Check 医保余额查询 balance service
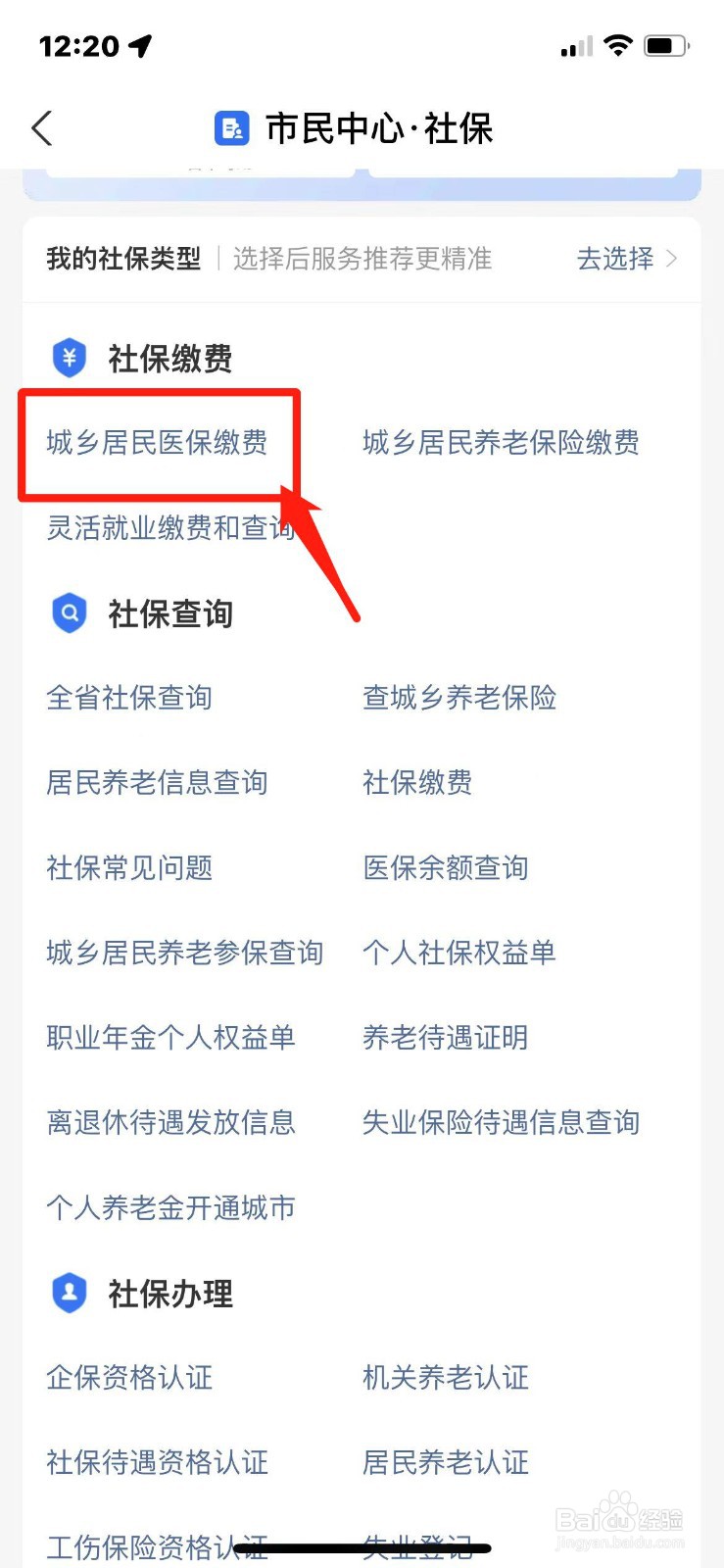This screenshot has width=724, height=1568. (x=445, y=868)
